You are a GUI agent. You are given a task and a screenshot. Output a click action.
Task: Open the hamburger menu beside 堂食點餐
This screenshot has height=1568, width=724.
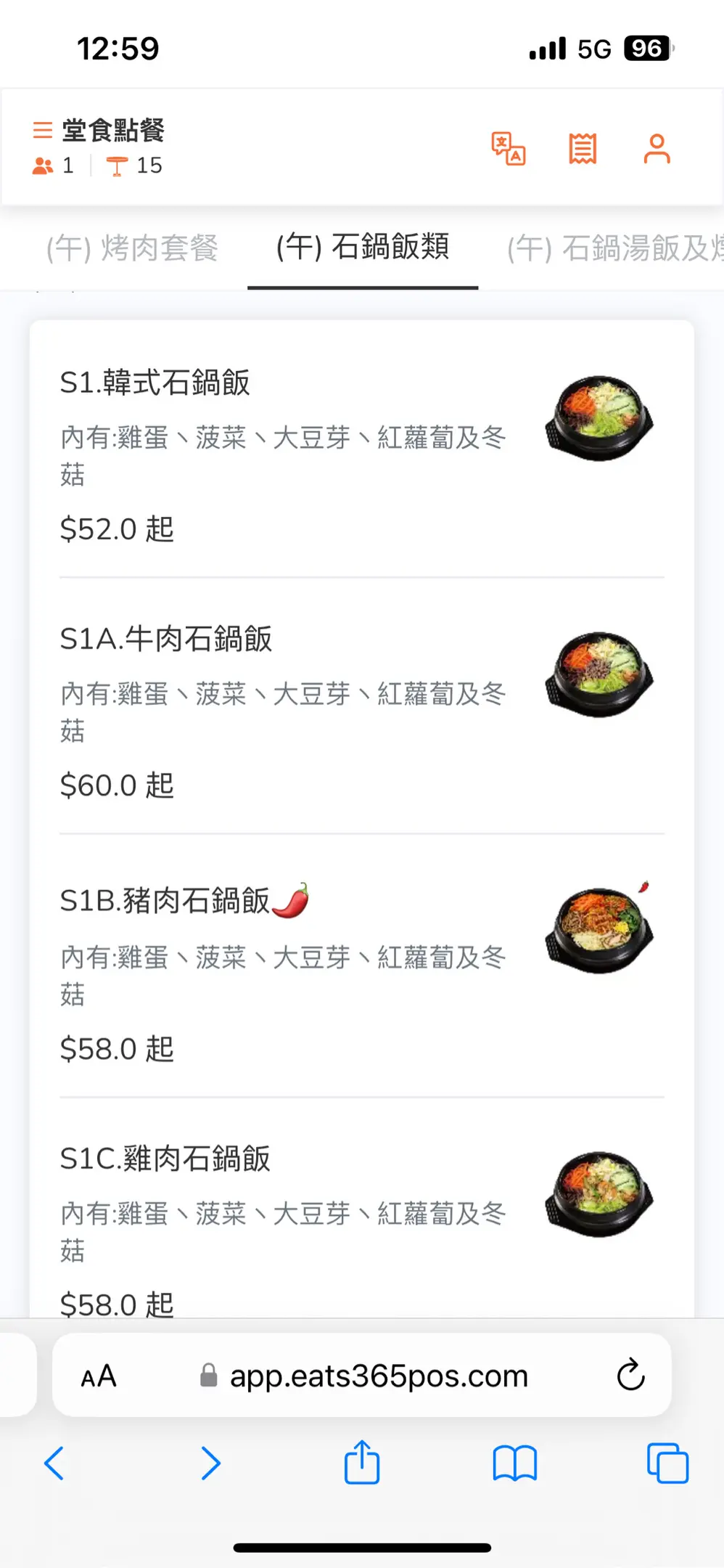click(43, 131)
